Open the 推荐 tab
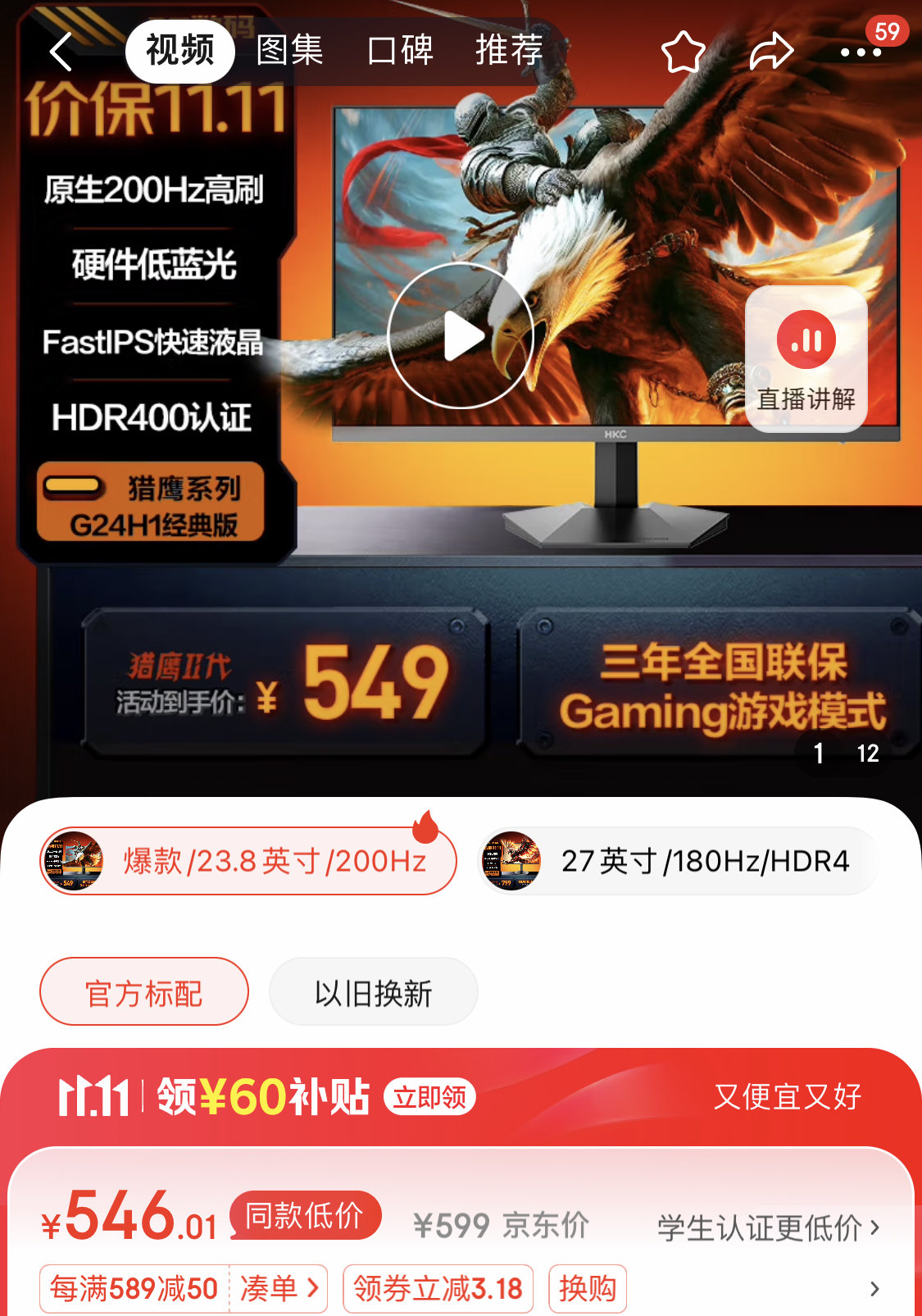922x1316 pixels. click(x=509, y=51)
